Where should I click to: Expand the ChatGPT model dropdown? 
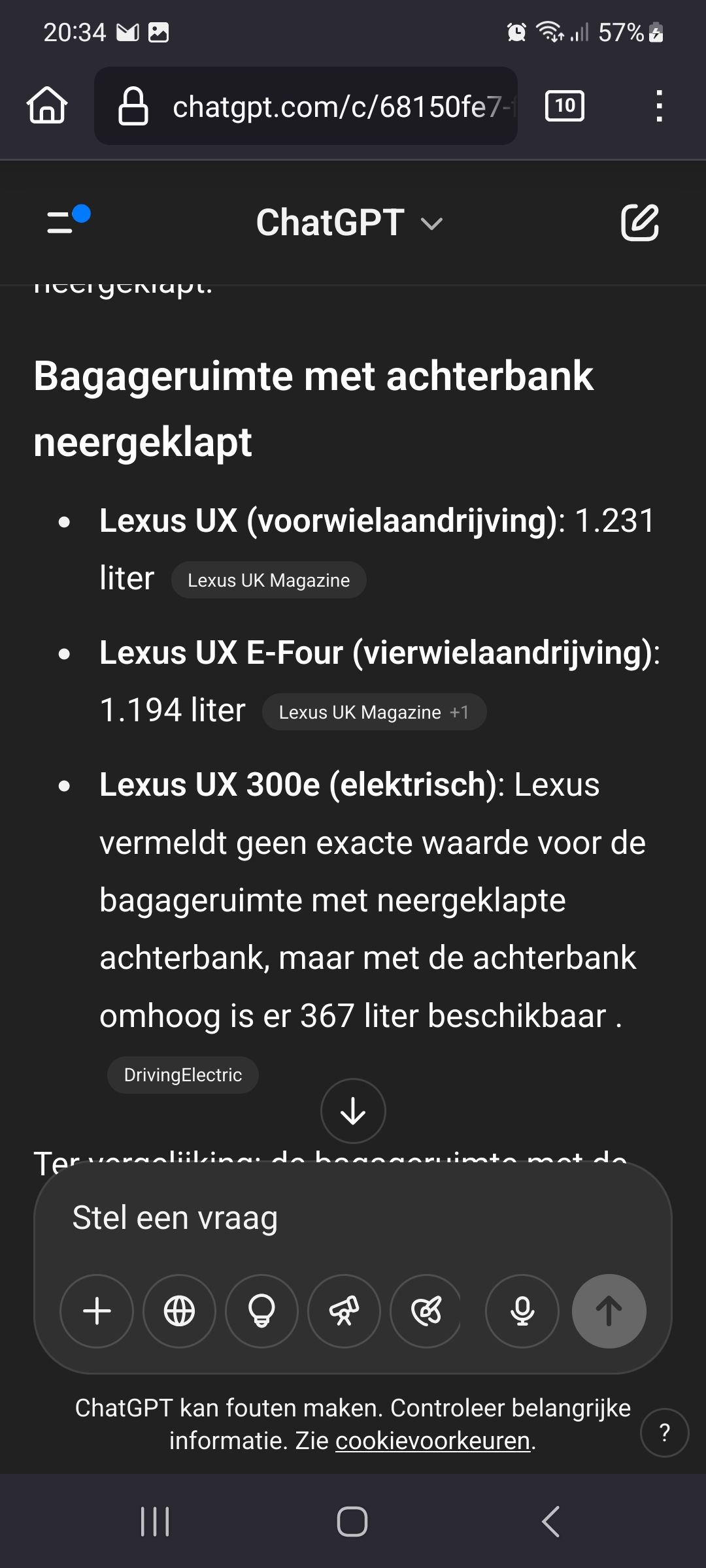pos(350,223)
